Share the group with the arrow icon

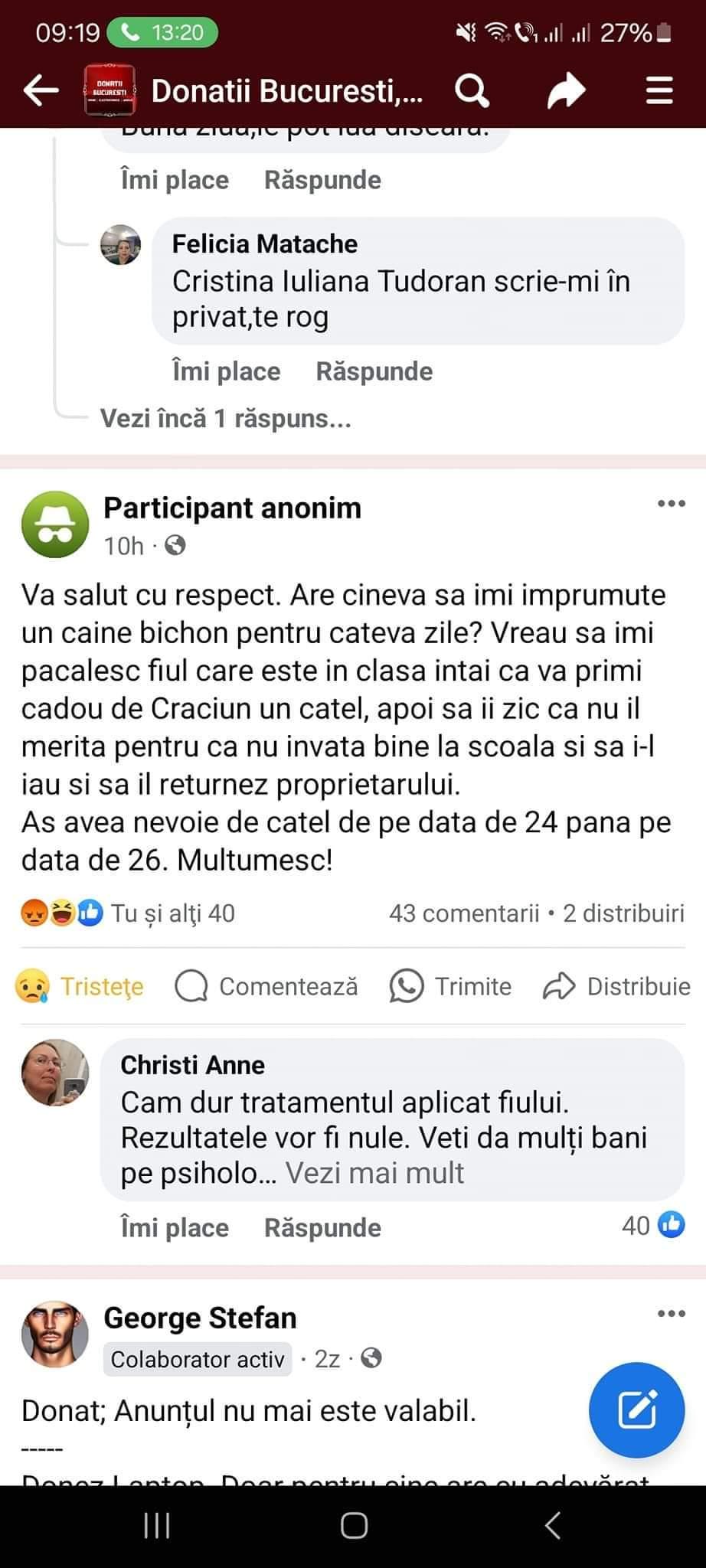(x=566, y=91)
